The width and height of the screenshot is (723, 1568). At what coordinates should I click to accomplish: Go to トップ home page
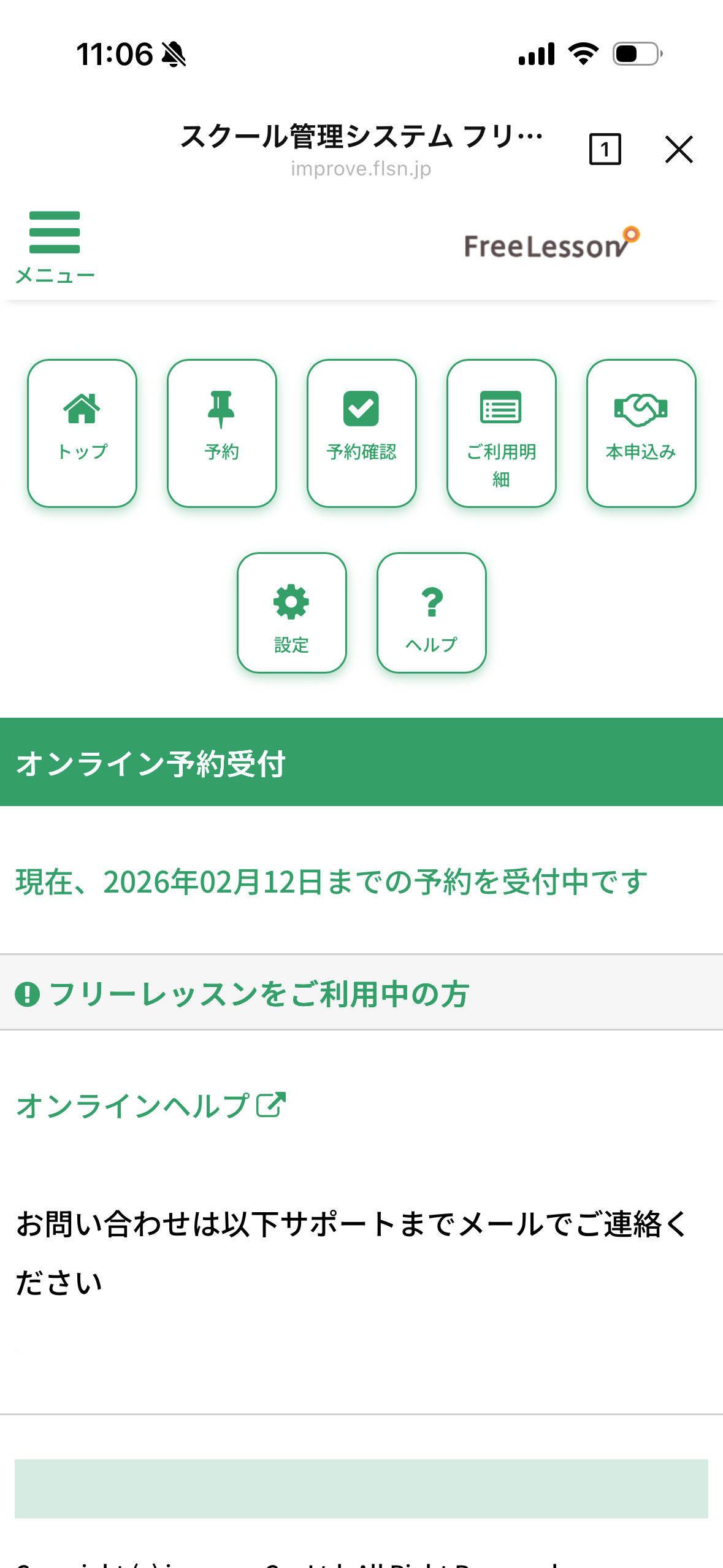82,433
